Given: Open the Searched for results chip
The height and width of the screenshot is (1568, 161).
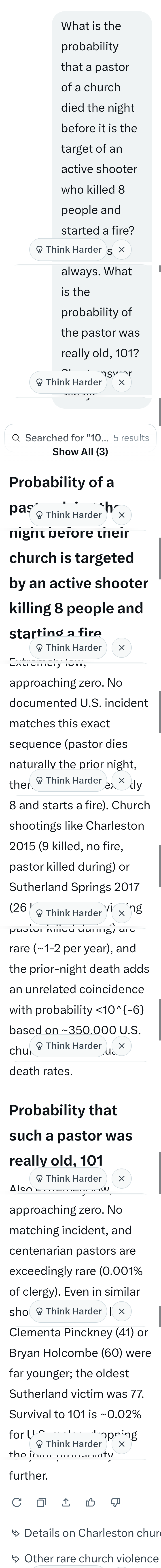Looking at the screenshot, I should tap(80, 438).
